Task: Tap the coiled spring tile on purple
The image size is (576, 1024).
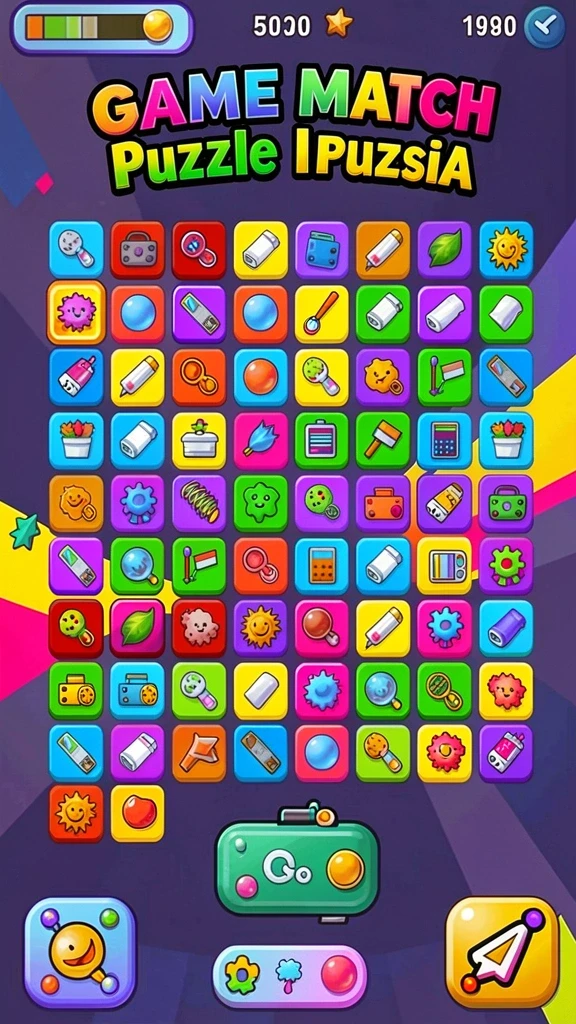Action: pos(199,502)
